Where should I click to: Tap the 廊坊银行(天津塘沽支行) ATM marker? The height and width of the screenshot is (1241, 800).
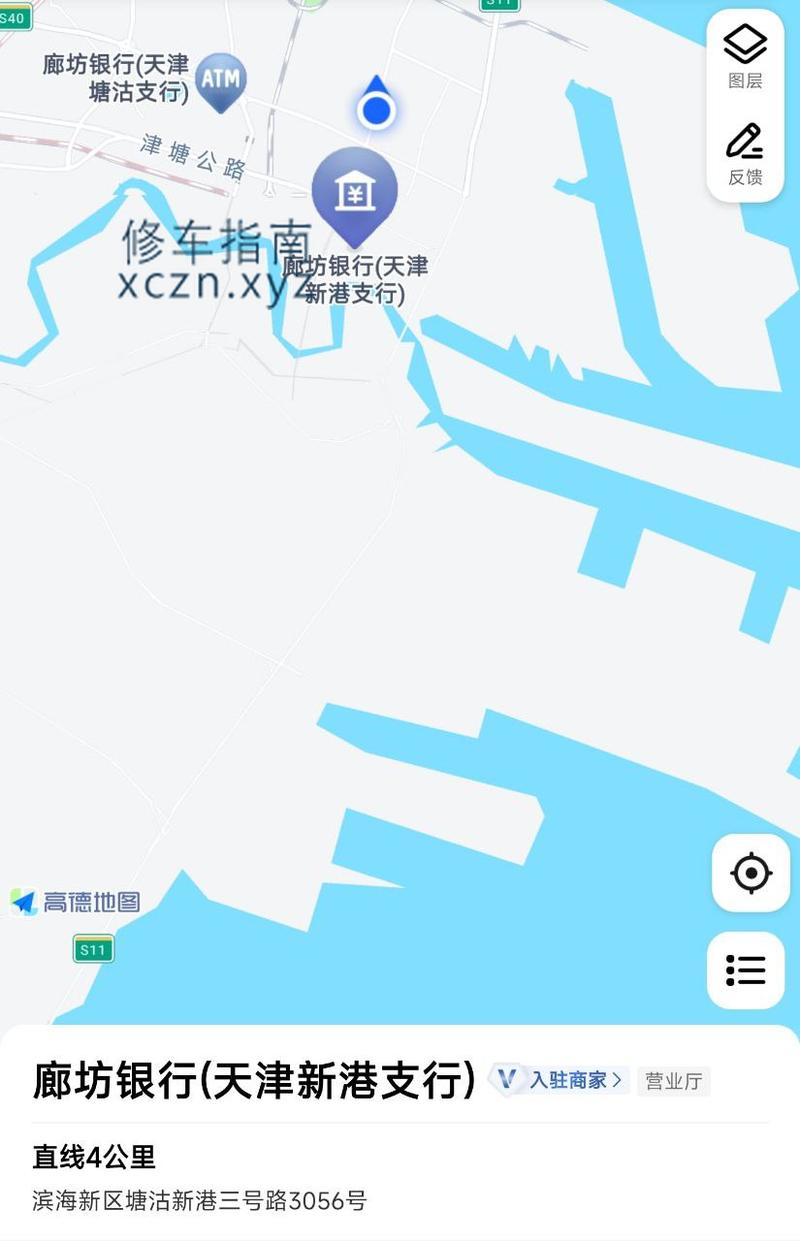coord(220,79)
